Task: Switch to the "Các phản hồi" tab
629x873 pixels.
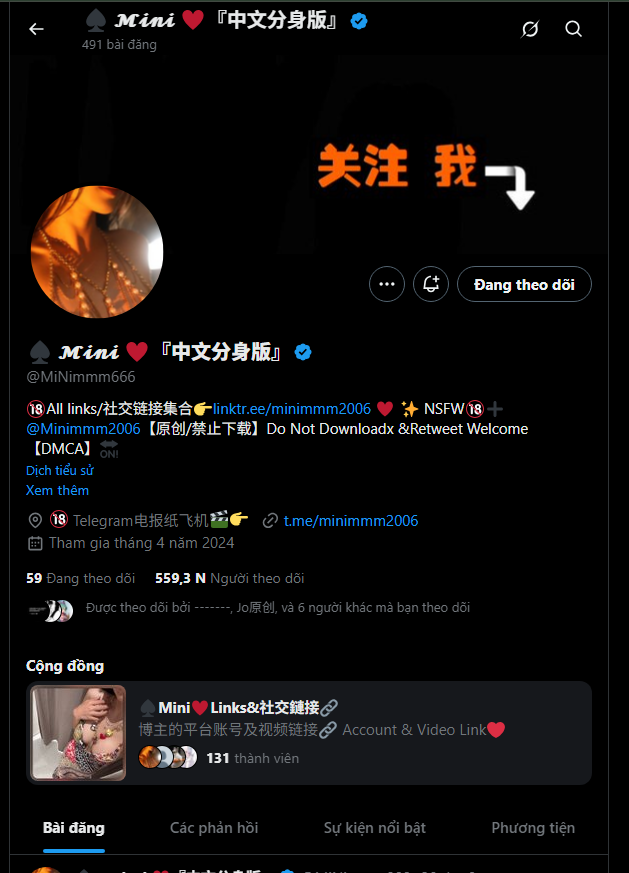Action: click(214, 828)
